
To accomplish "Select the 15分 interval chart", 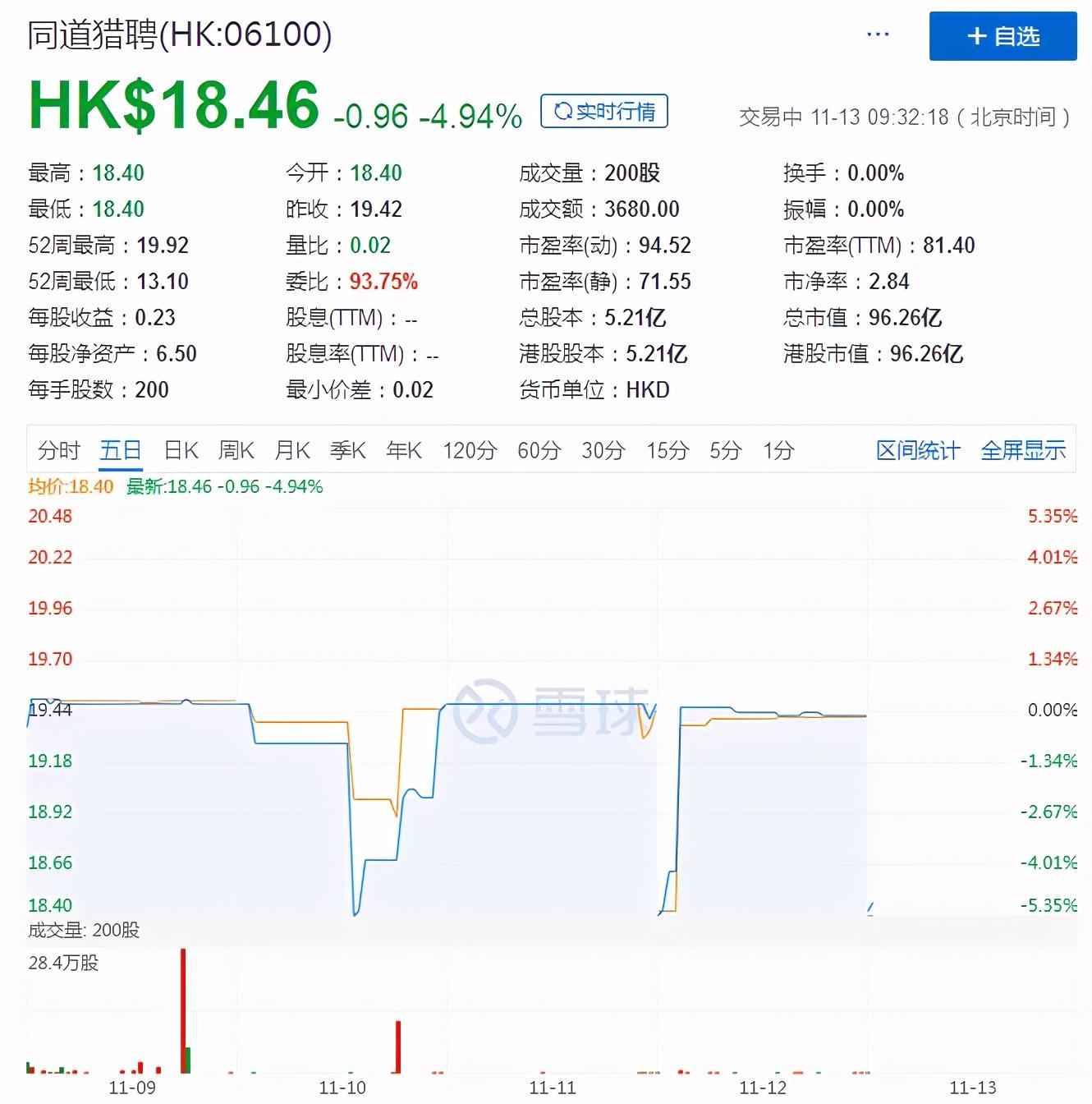I will click(668, 450).
